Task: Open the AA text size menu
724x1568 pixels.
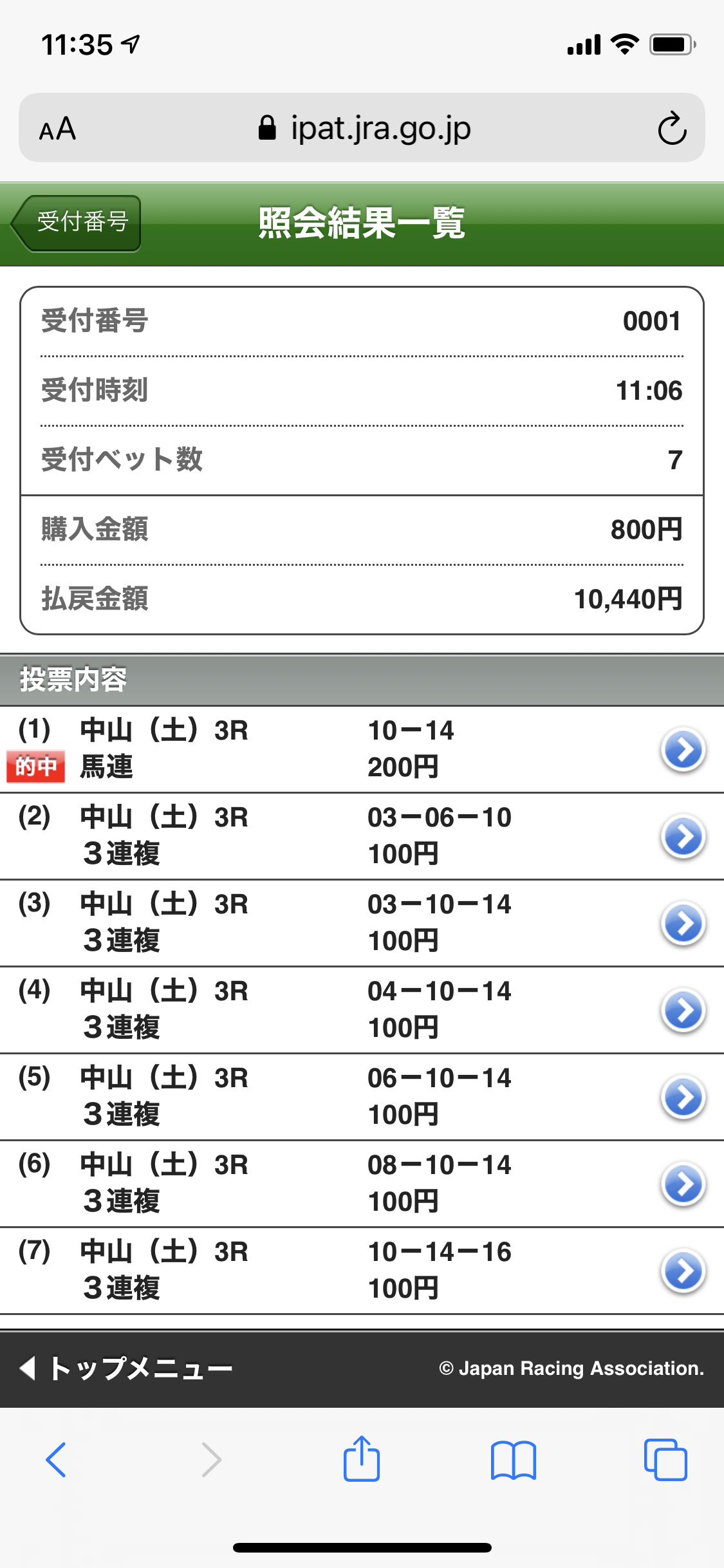Action: pyautogui.click(x=58, y=129)
